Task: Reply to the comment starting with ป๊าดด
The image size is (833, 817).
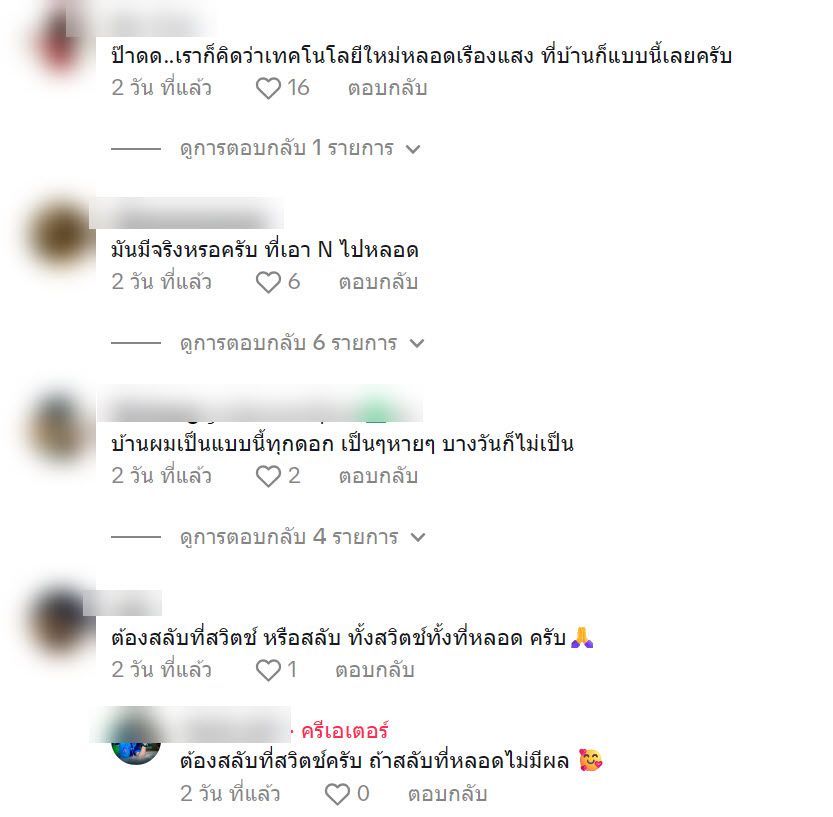Action: 387,88
